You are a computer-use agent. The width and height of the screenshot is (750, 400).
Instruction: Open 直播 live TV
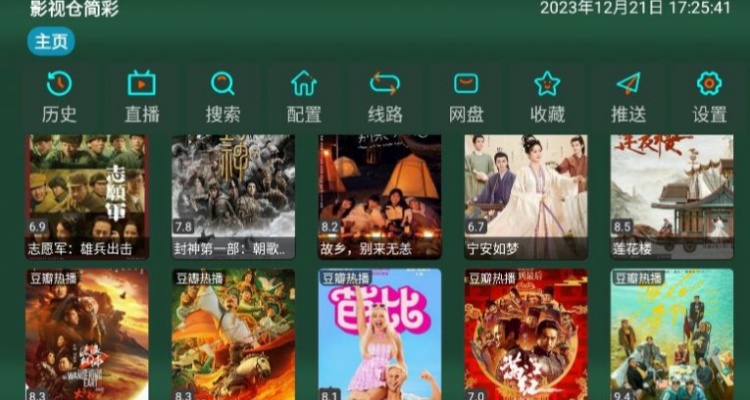pyautogui.click(x=142, y=96)
